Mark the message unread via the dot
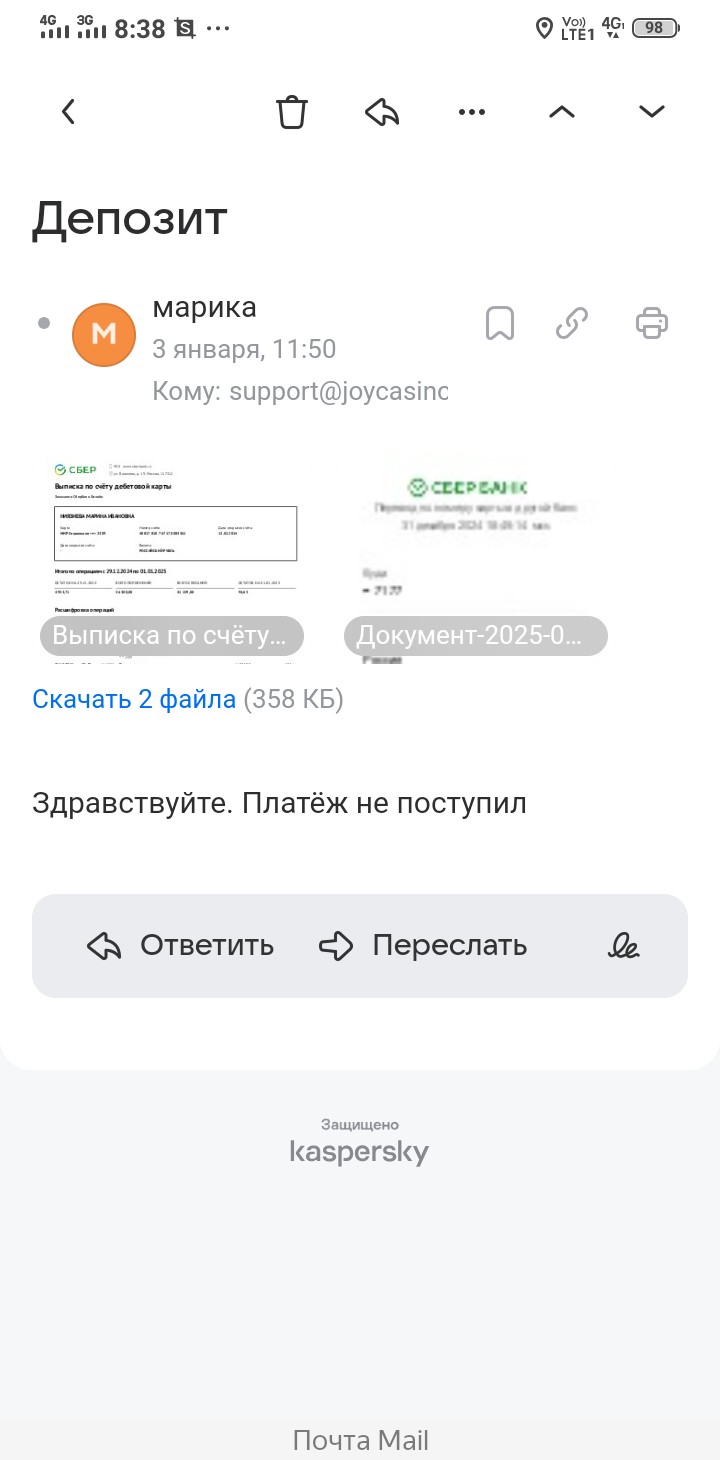 43,323
